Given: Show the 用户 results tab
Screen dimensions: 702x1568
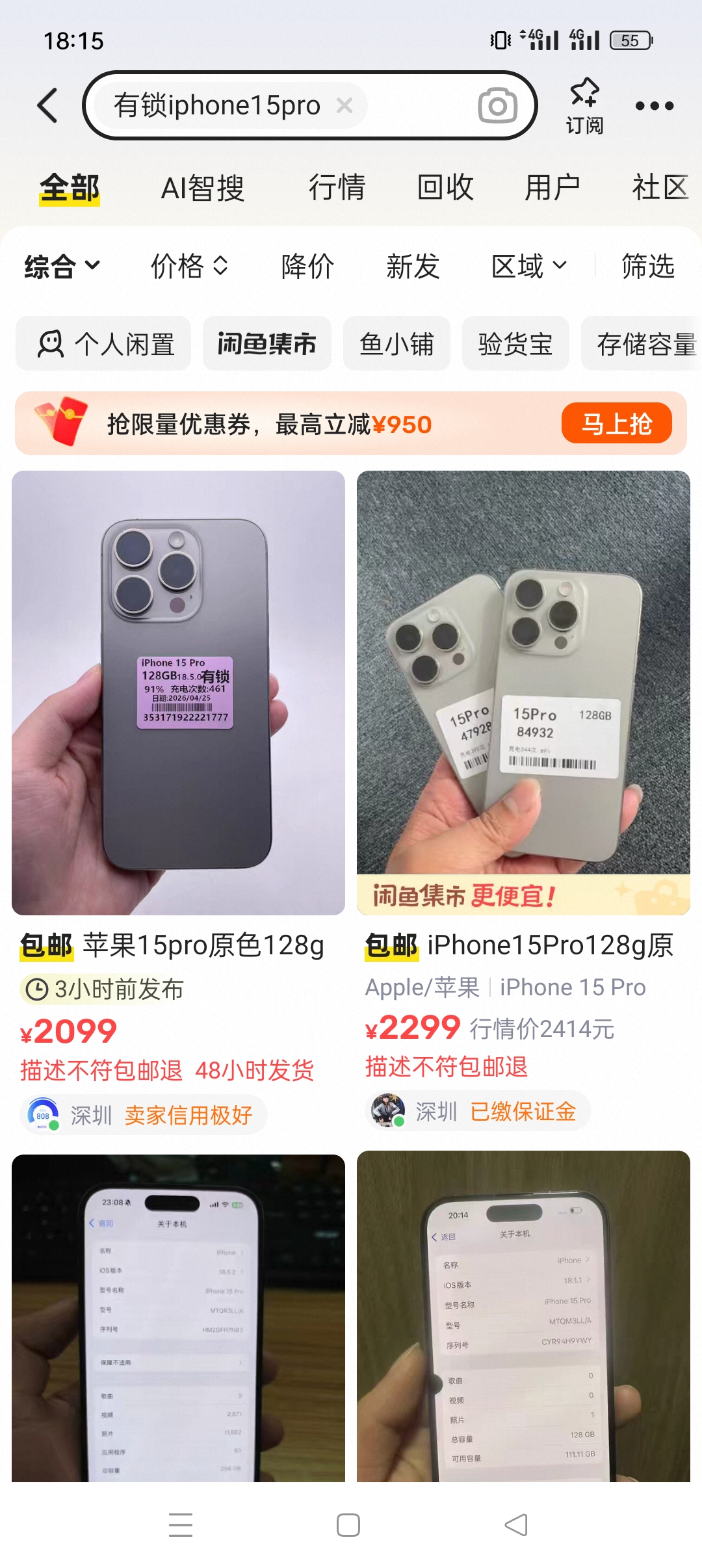Looking at the screenshot, I should point(552,189).
